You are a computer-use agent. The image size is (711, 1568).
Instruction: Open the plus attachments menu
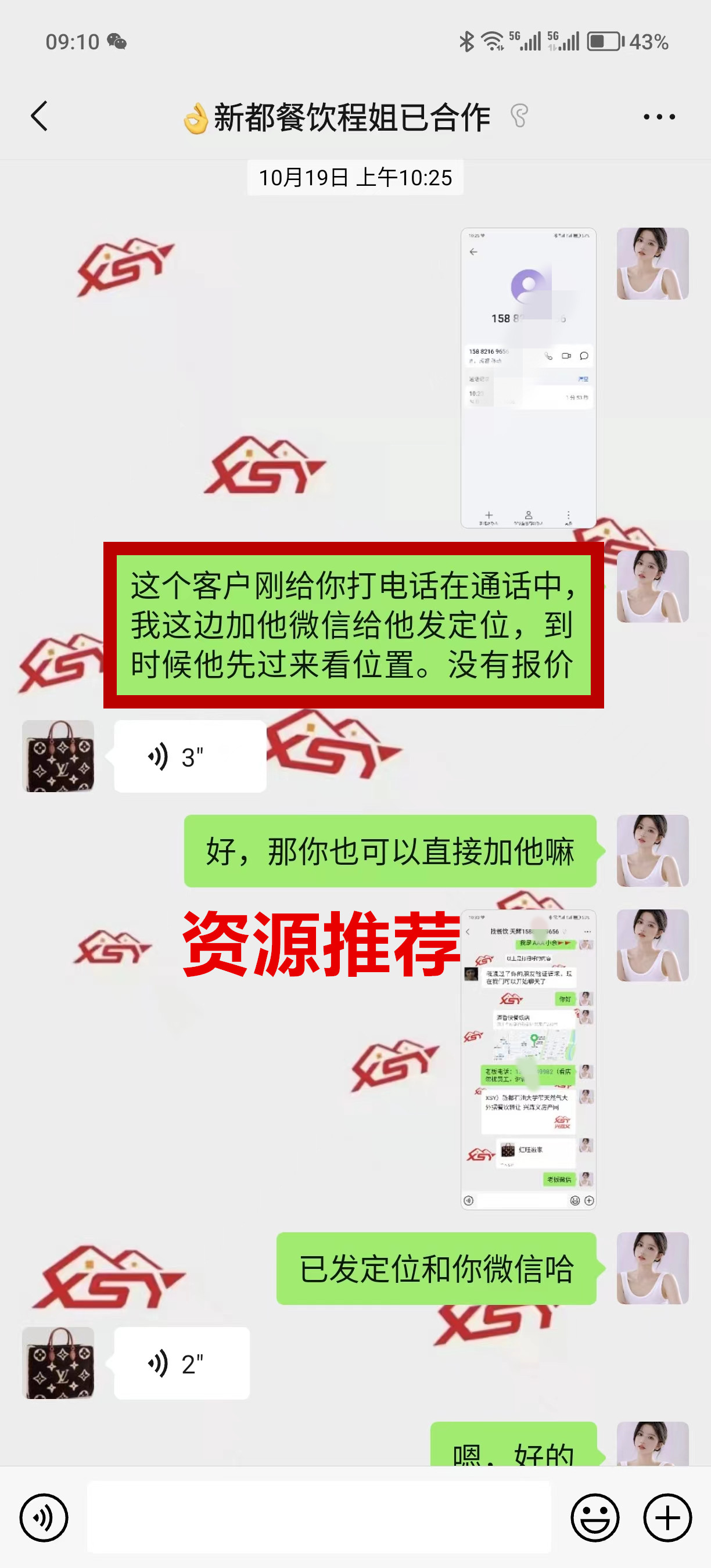click(x=667, y=1517)
